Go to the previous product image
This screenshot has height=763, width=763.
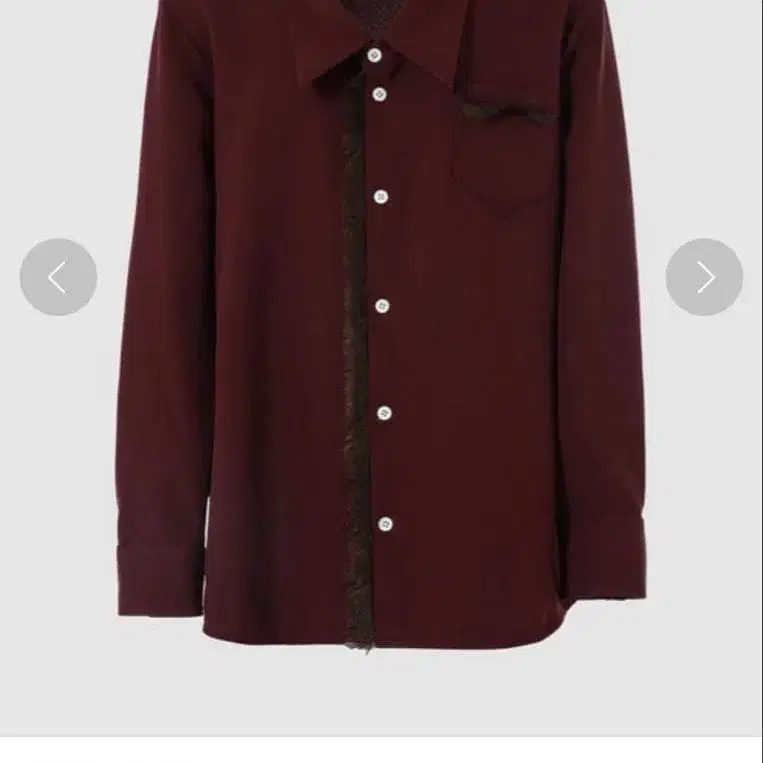pyautogui.click(x=58, y=277)
